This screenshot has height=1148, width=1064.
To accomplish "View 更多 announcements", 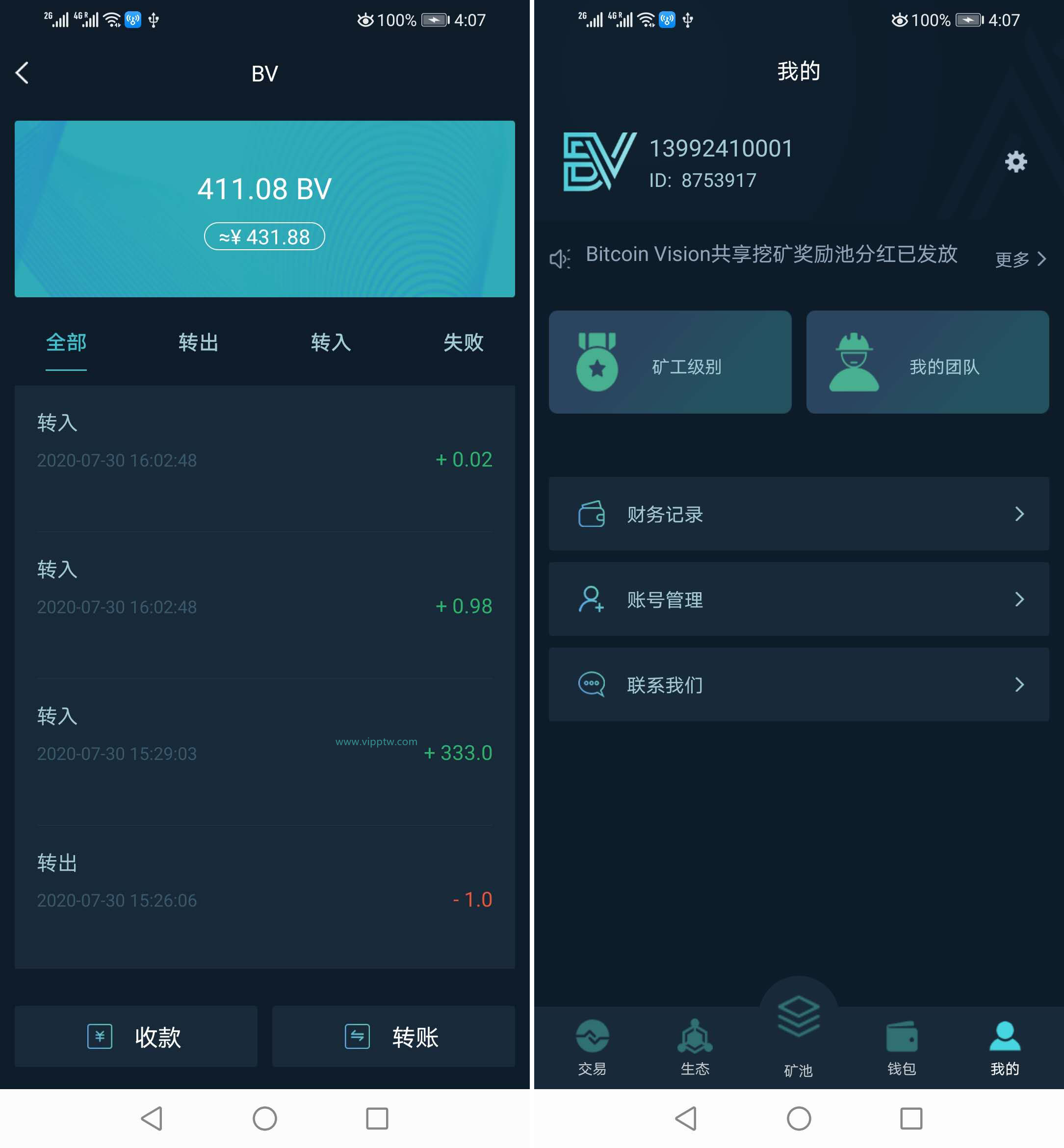I will (1020, 259).
